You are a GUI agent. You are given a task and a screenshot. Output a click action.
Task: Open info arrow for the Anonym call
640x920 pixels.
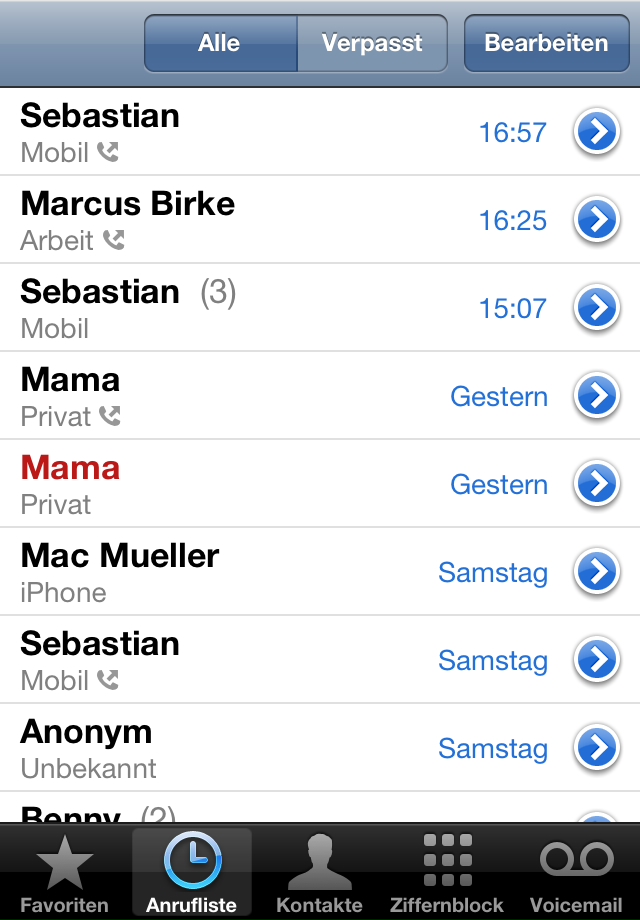pos(597,748)
